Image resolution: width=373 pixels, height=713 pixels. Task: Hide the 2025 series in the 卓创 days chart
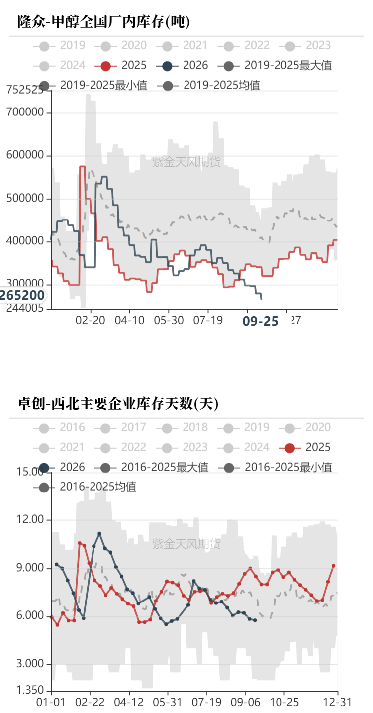click(x=305, y=447)
